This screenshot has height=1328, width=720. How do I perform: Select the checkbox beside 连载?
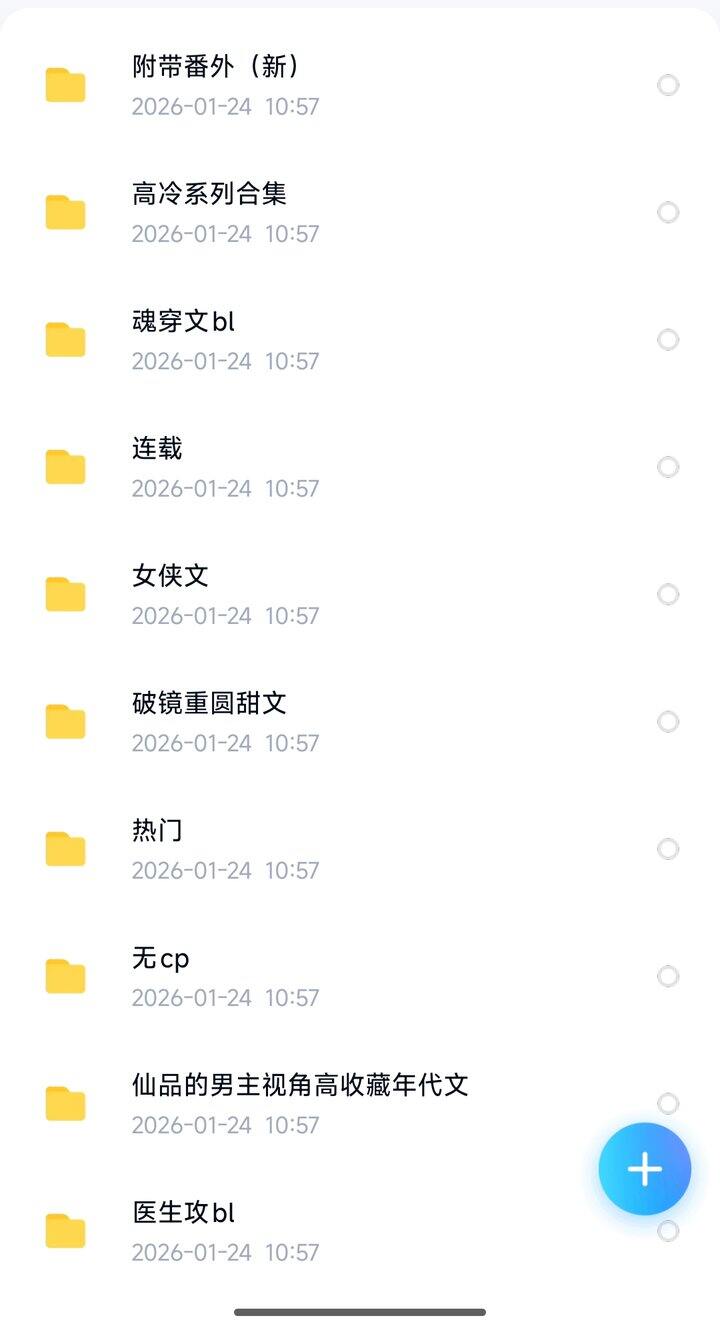[x=668, y=466]
